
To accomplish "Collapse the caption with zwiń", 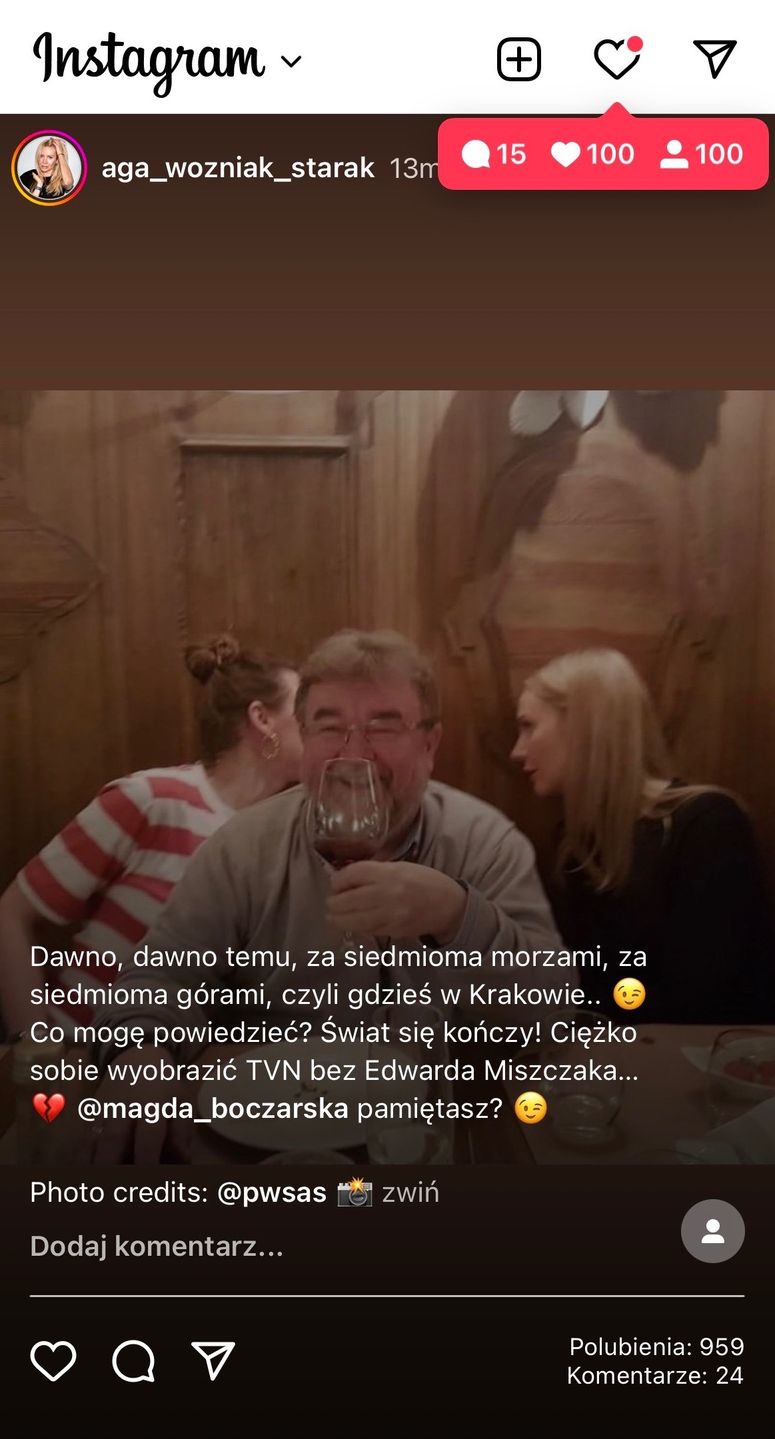I will 410,1192.
